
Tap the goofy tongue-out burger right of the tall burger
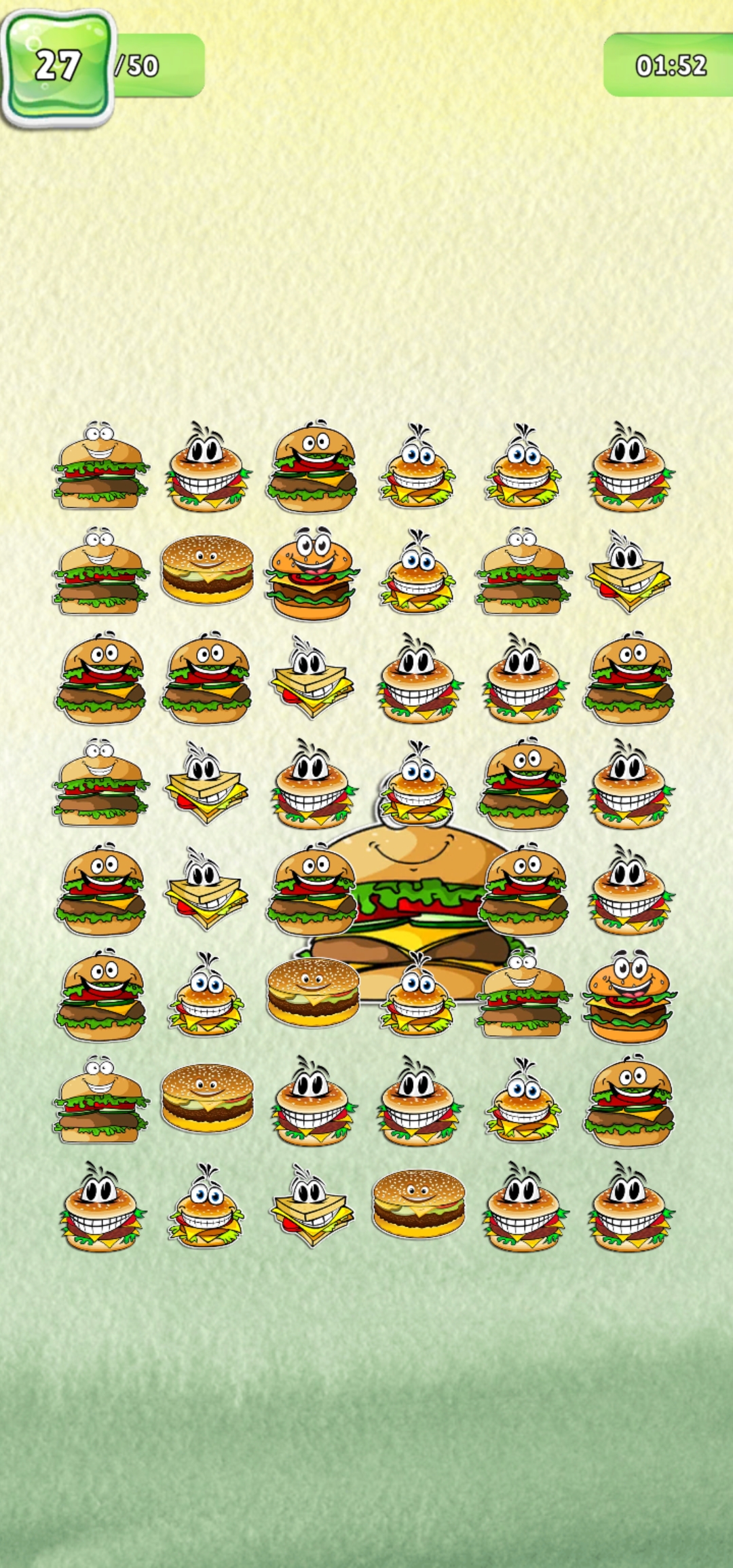click(629, 995)
